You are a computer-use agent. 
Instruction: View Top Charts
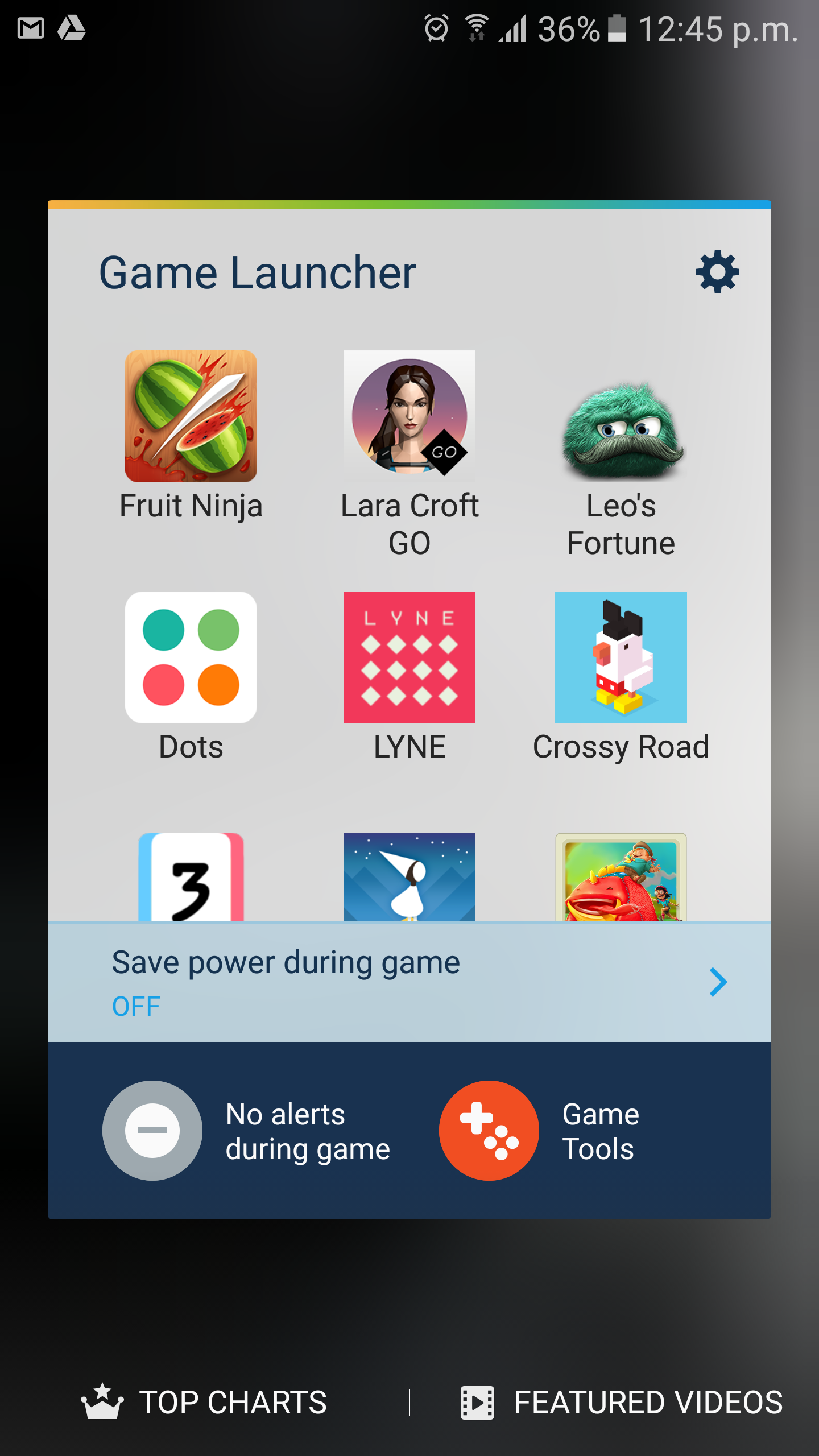[205, 1402]
